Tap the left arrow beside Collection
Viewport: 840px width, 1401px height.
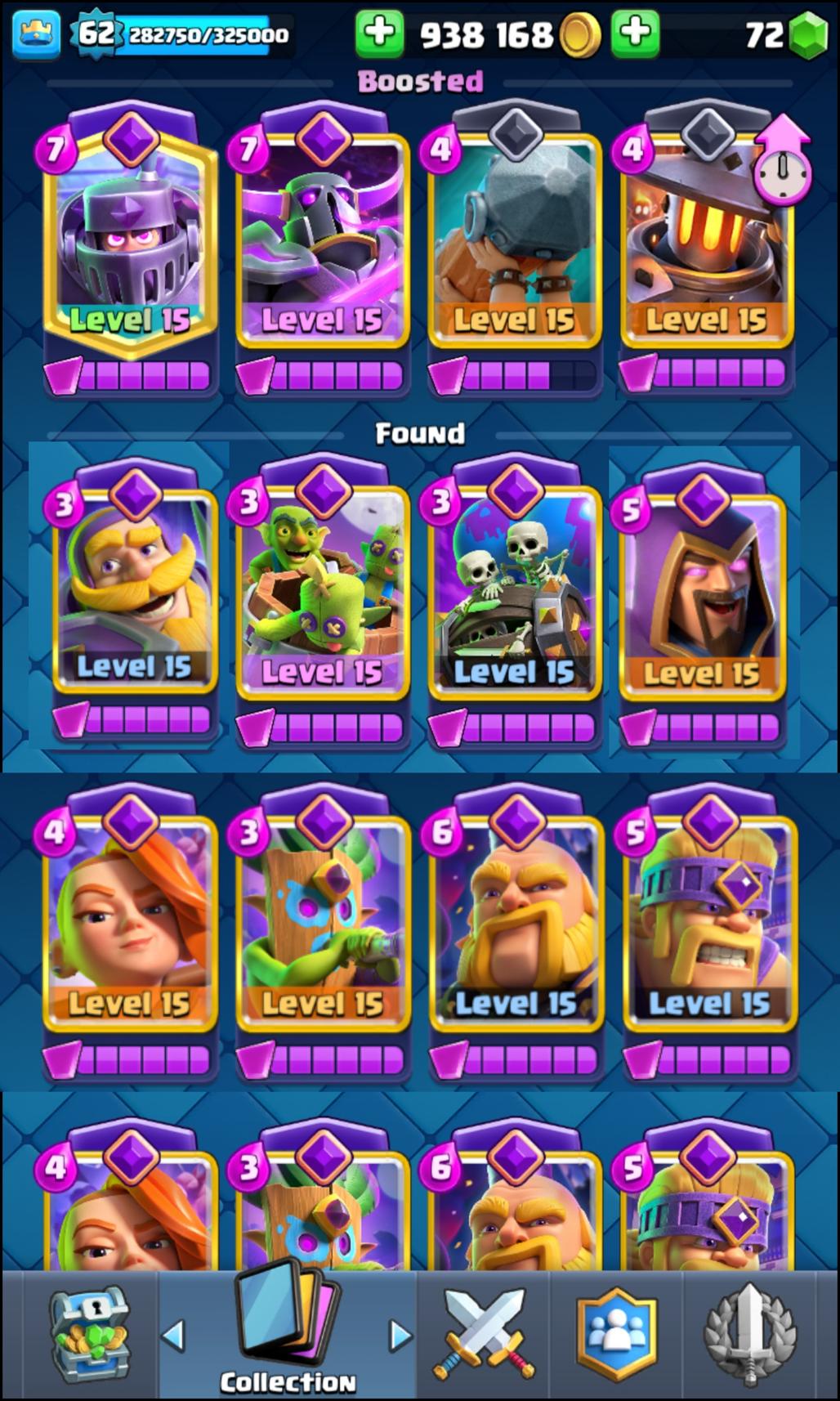(174, 1336)
